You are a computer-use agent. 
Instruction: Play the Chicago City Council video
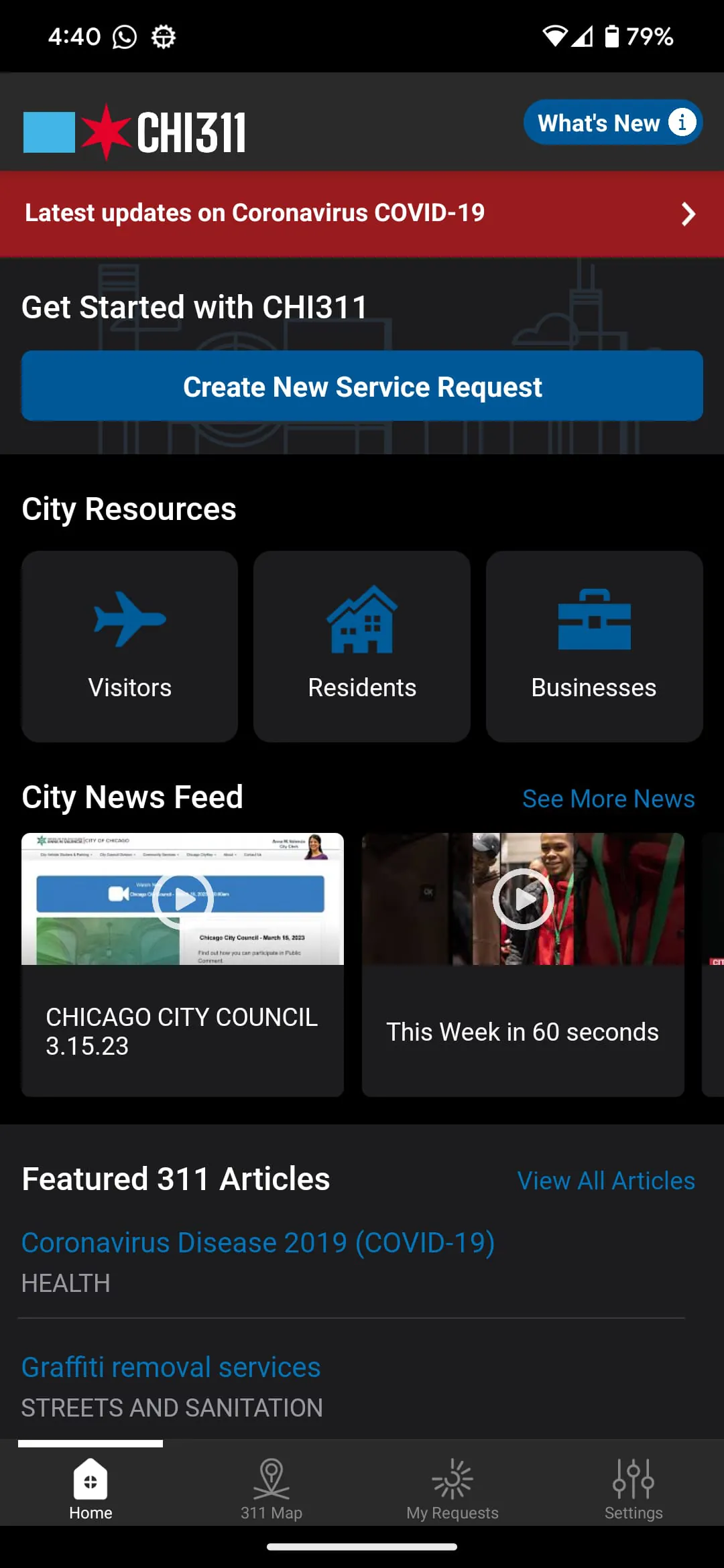[x=182, y=899]
